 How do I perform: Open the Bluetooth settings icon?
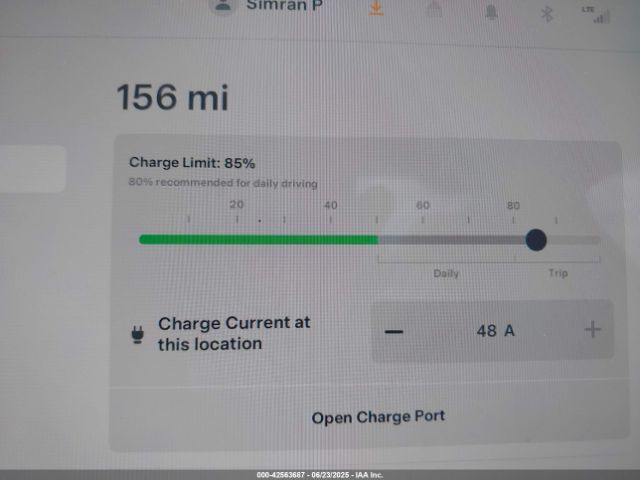coord(546,12)
